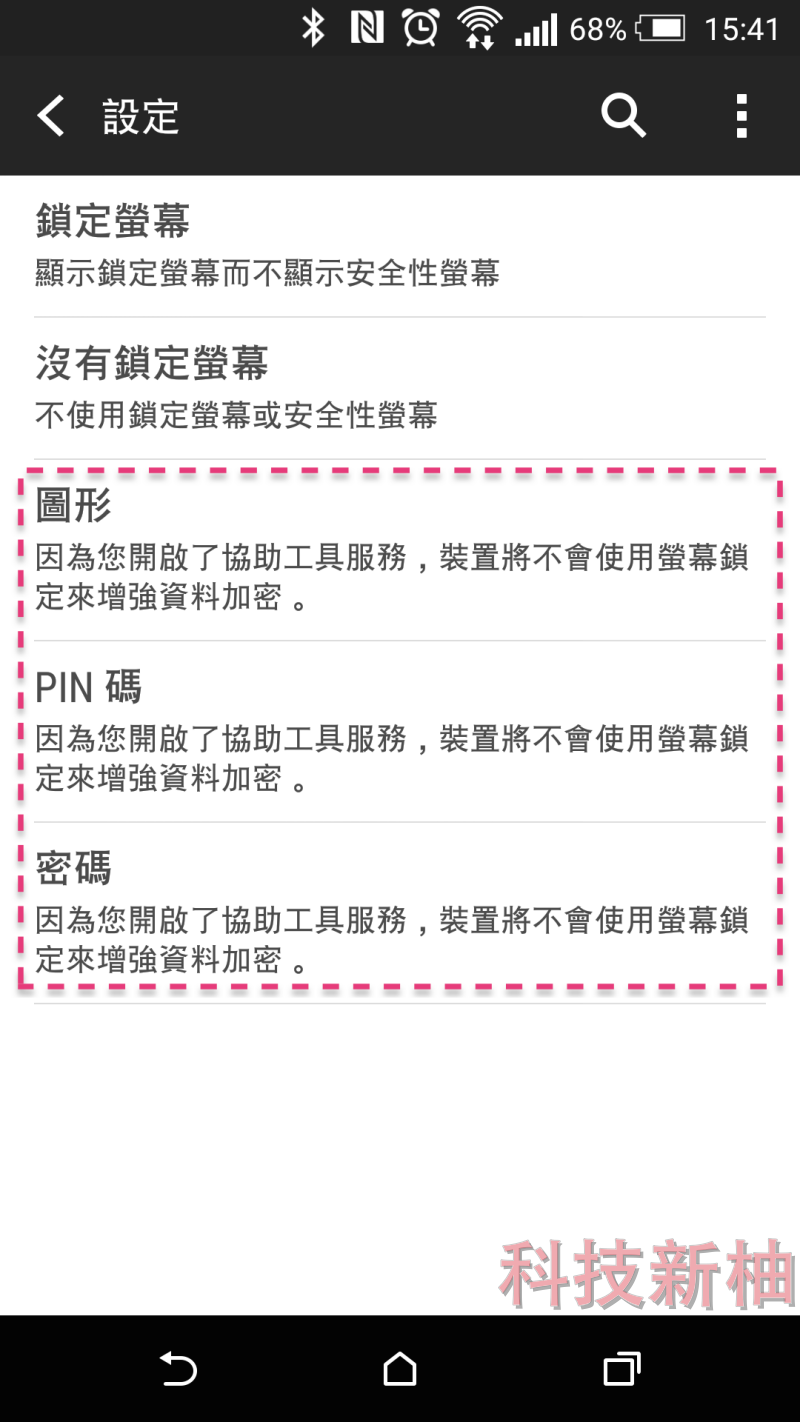Select 圖形 pattern lock
This screenshot has height=1422, width=800.
[x=400, y=550]
